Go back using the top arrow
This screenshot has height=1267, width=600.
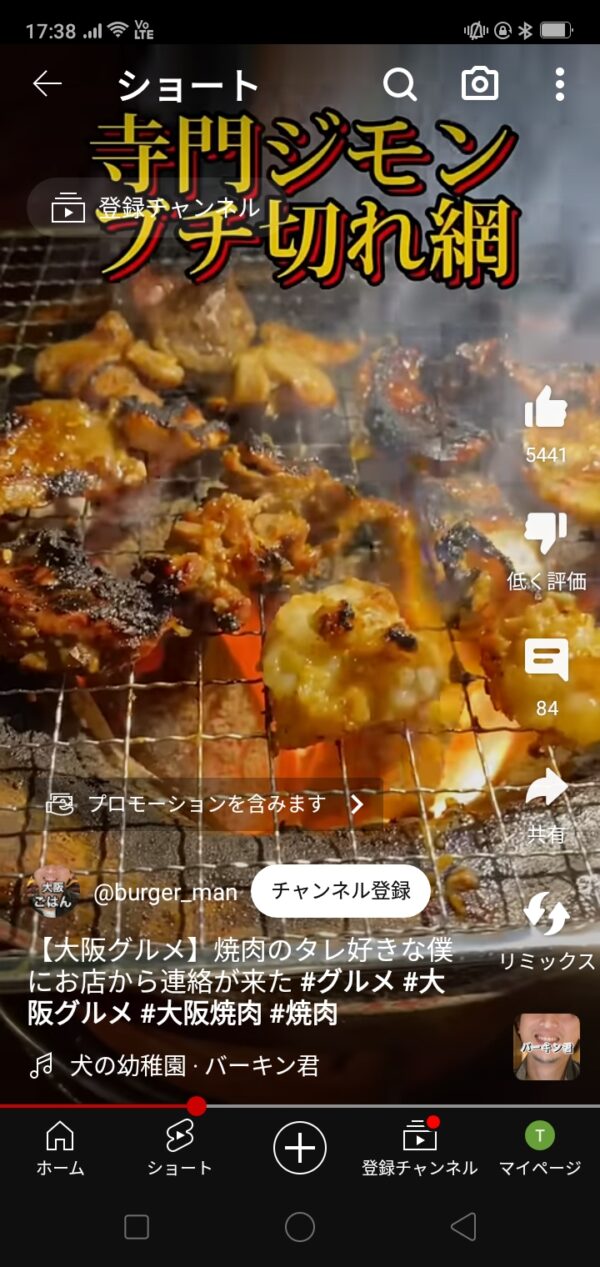click(x=47, y=84)
